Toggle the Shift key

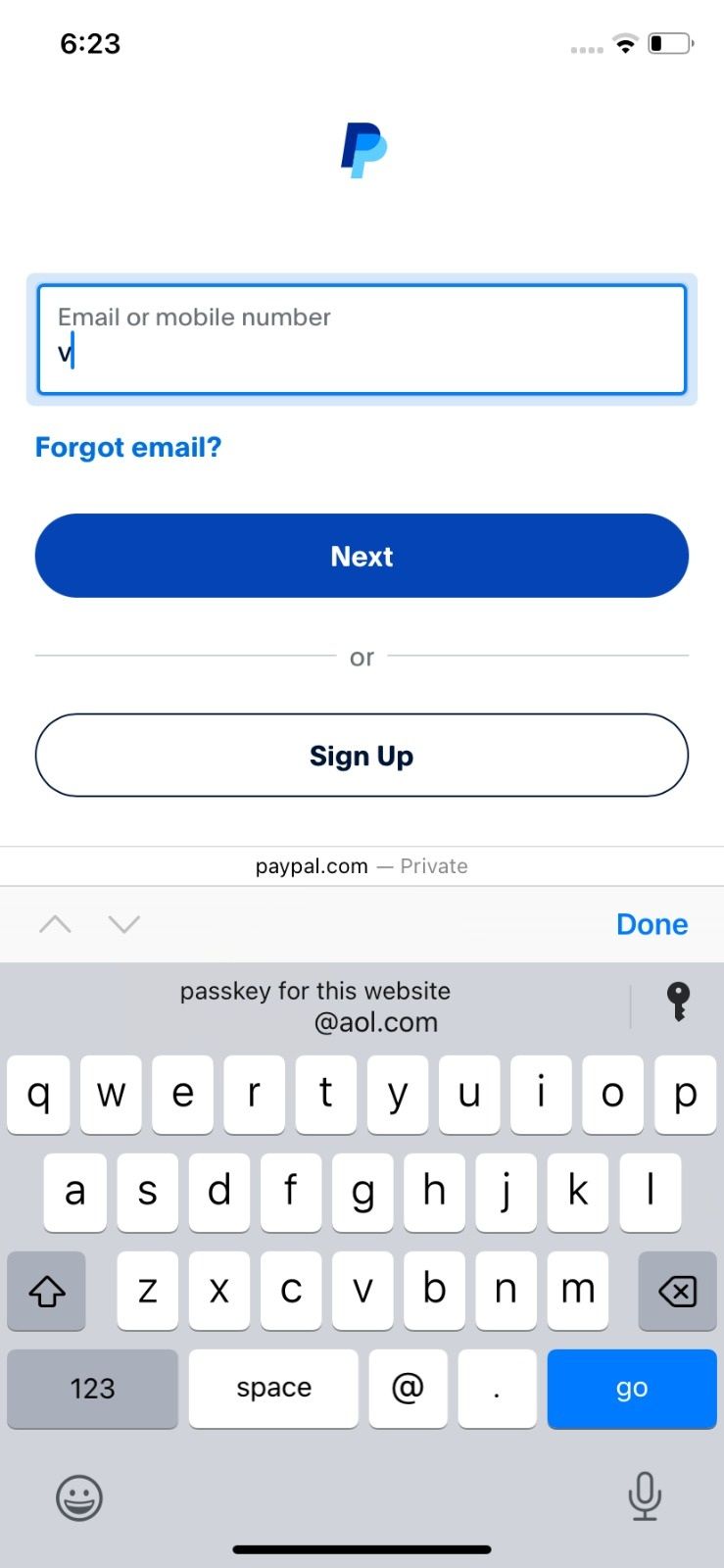46,1292
